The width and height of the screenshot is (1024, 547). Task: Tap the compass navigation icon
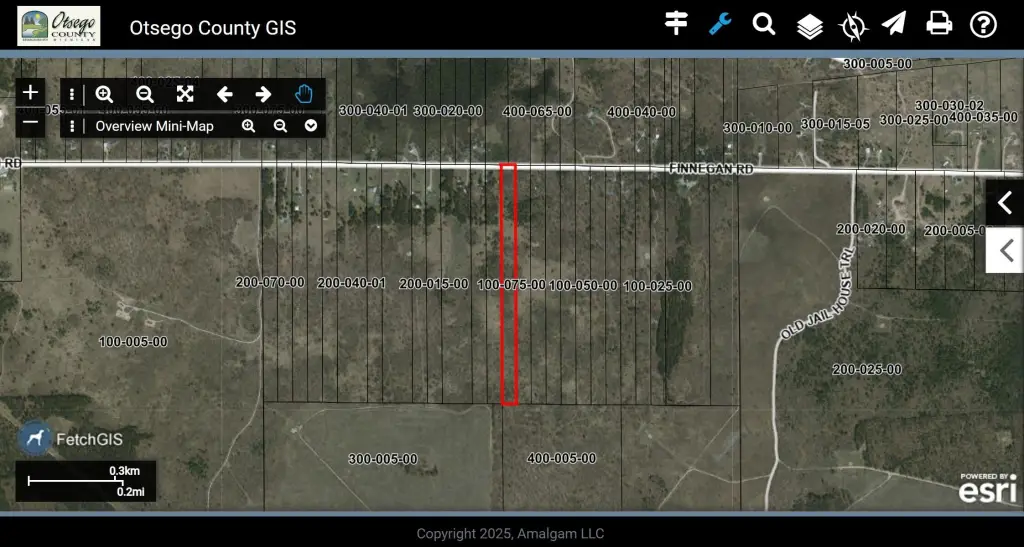point(852,25)
